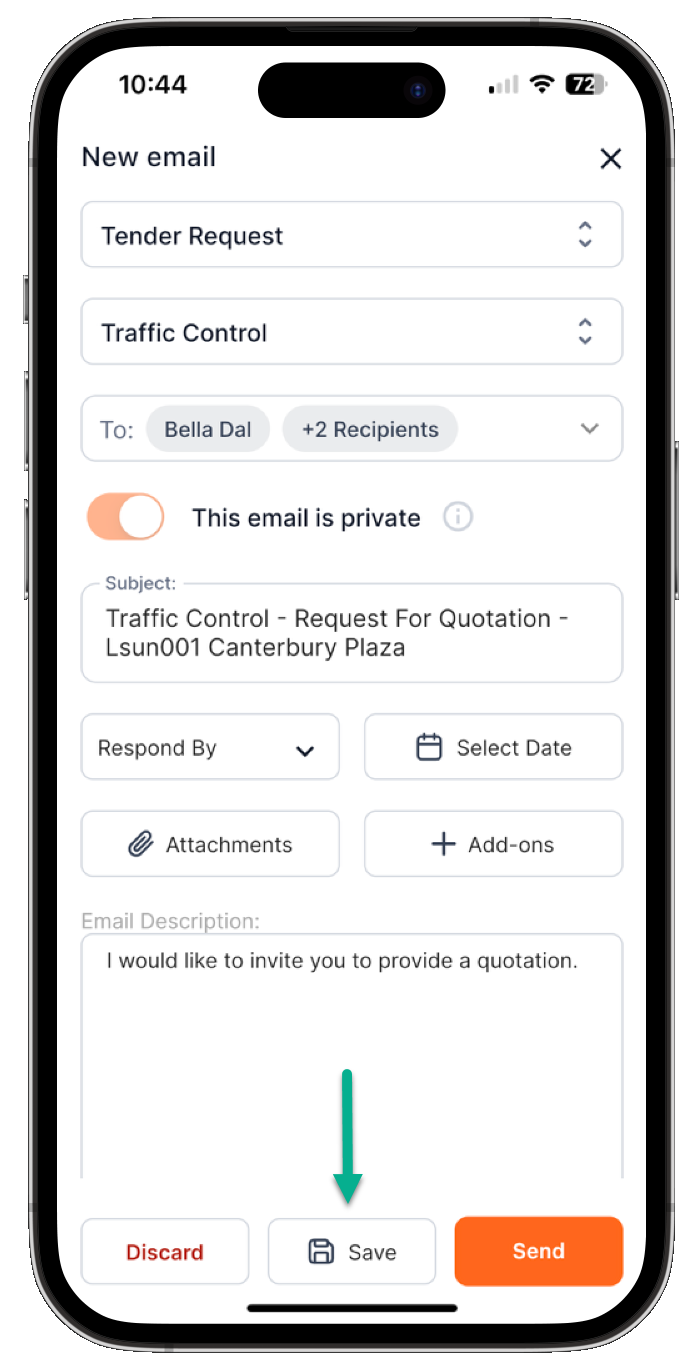Discard this email draft

[x=165, y=1251]
